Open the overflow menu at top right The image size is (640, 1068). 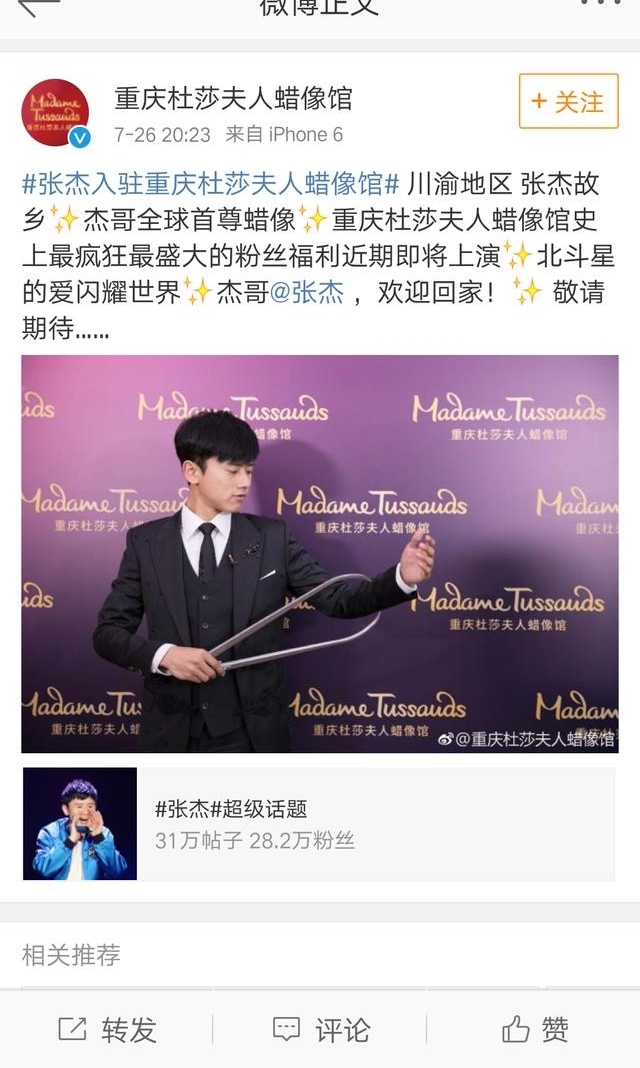(x=601, y=5)
